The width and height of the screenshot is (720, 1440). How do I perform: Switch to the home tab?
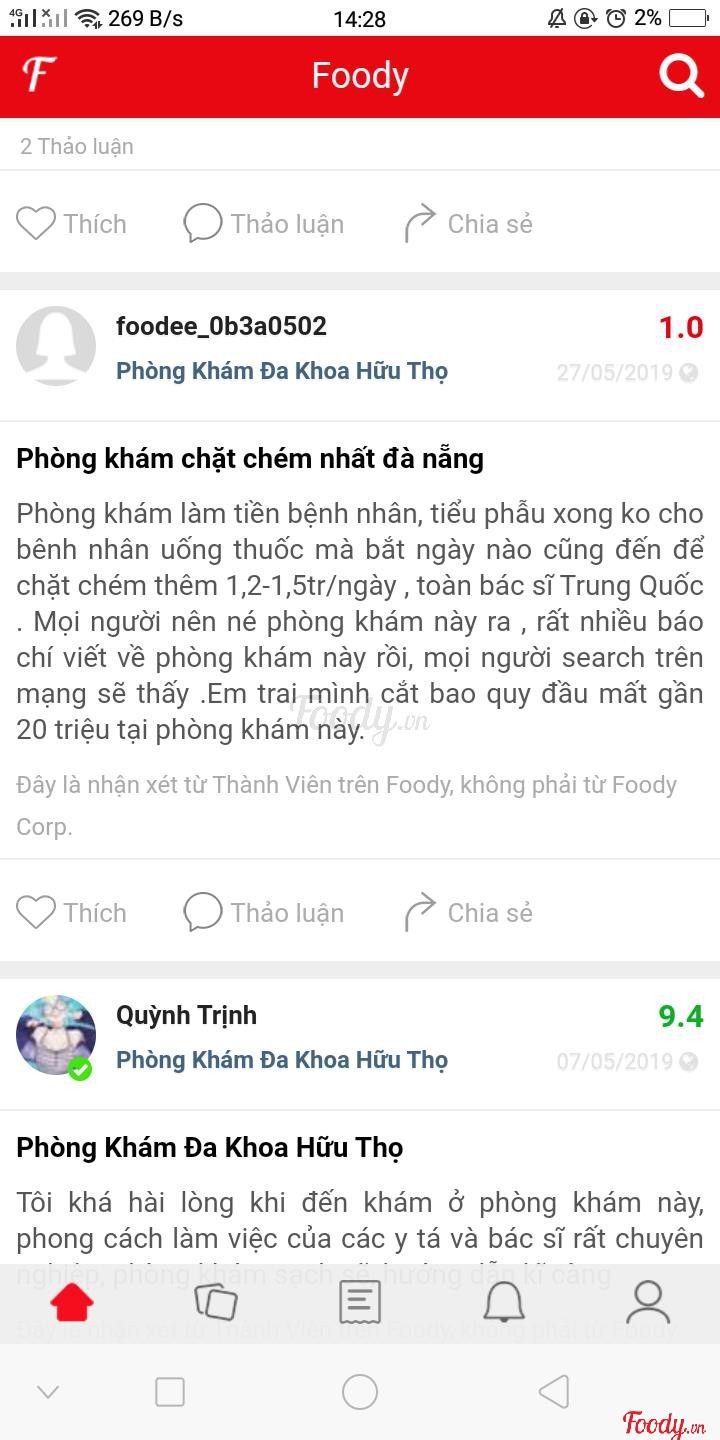click(x=72, y=1302)
